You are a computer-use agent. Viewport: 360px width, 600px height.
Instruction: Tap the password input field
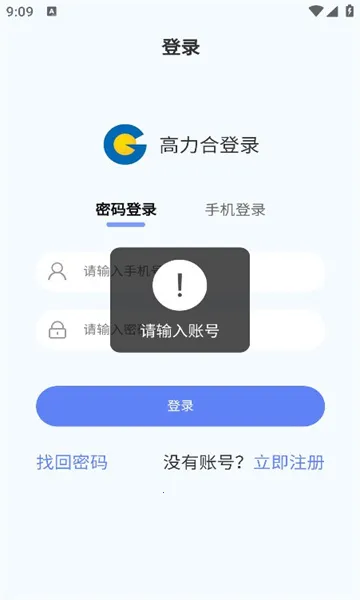tap(180, 330)
